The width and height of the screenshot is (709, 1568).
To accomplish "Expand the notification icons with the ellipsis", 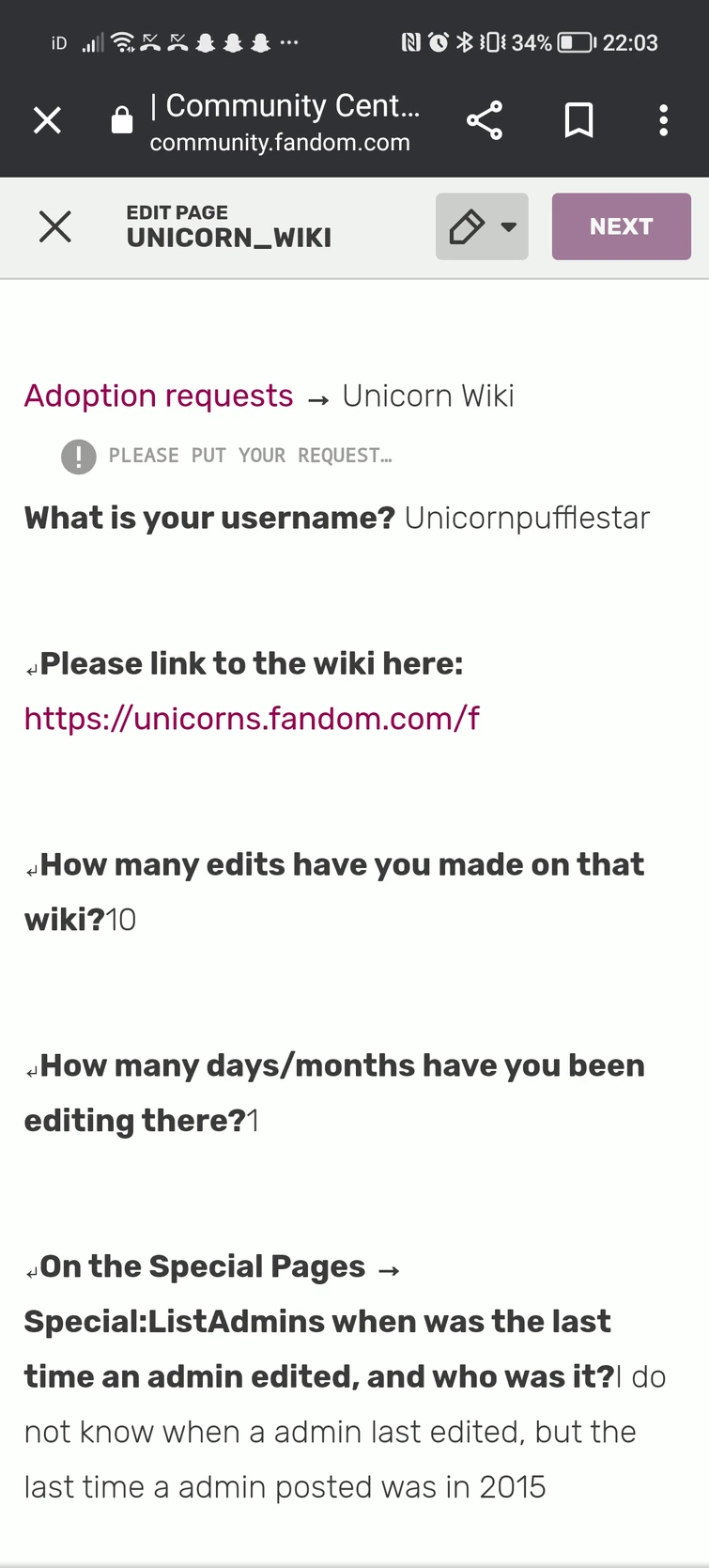I will [289, 42].
